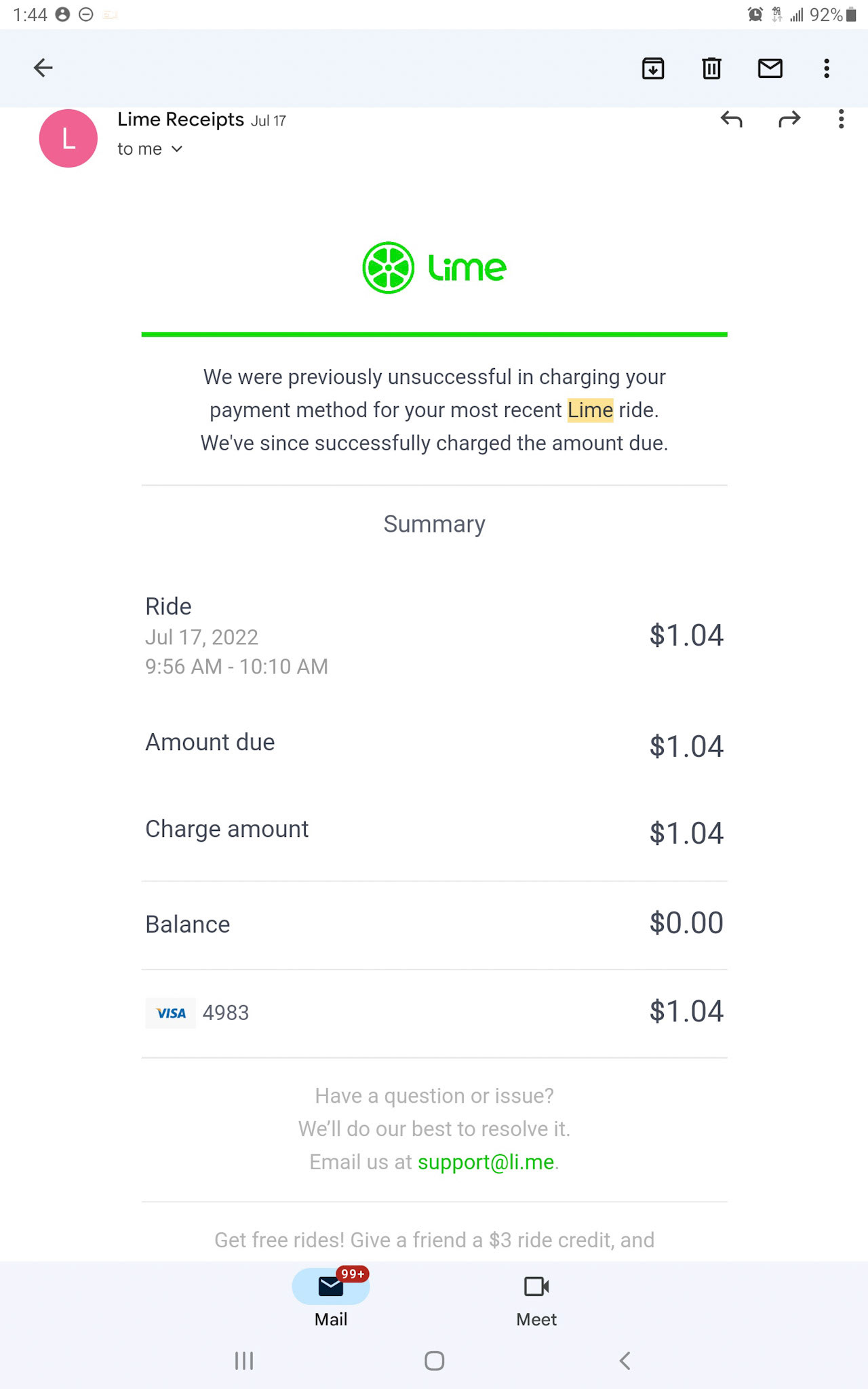Switch to the Mail tab
This screenshot has width=868, height=1389.
pyautogui.click(x=331, y=1298)
